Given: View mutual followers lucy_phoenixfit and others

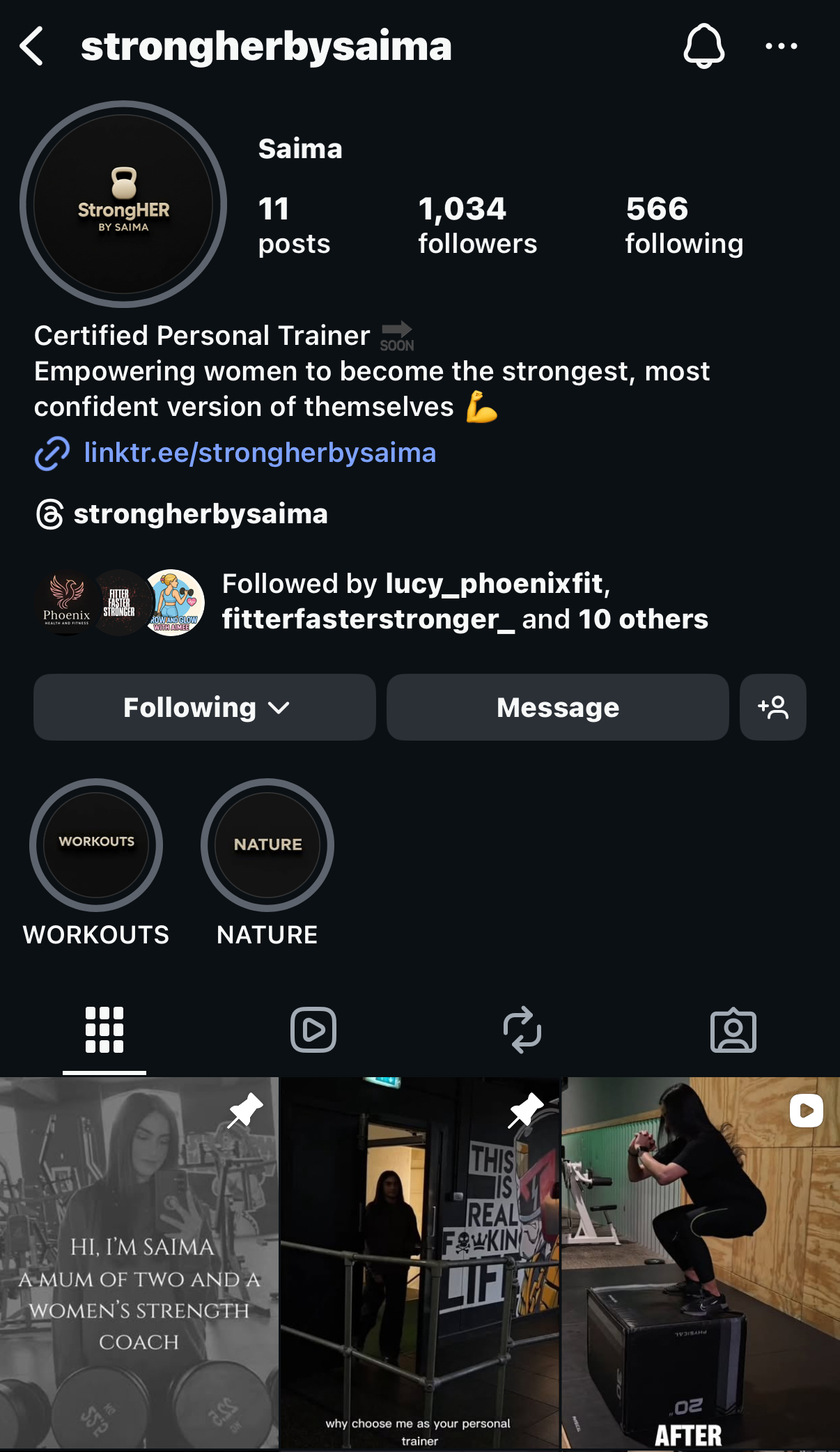Looking at the screenshot, I should (x=371, y=601).
